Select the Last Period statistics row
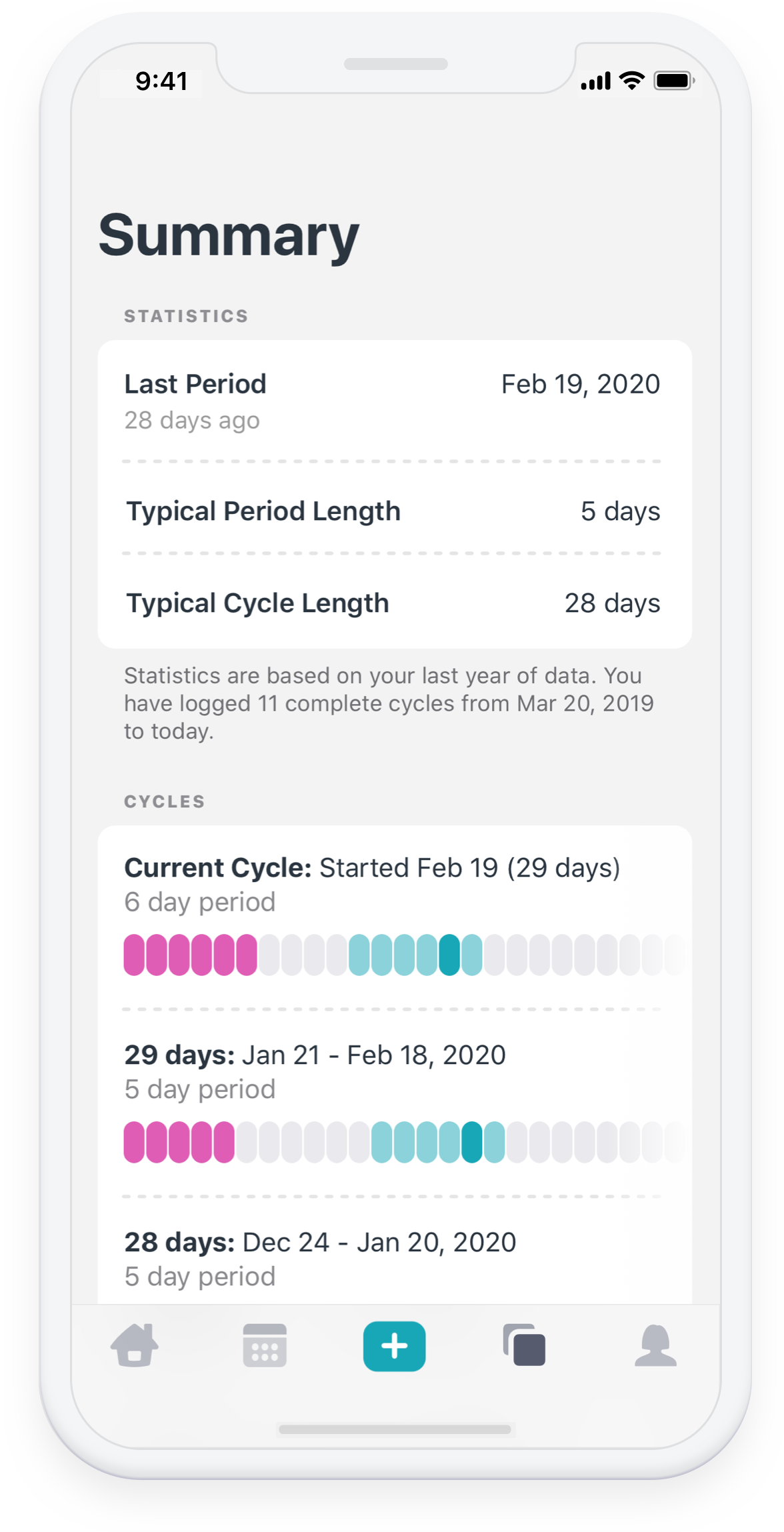 [392, 400]
